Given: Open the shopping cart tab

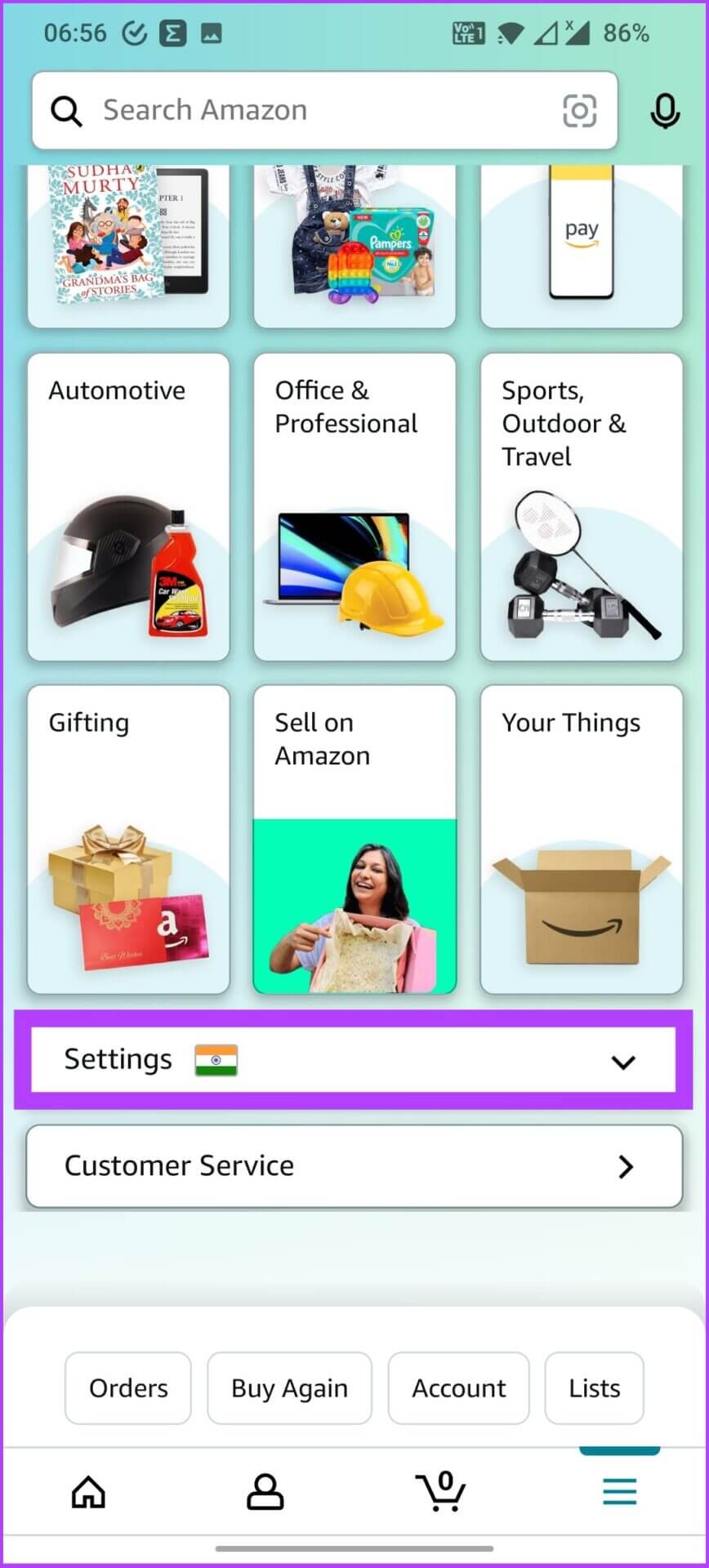Looking at the screenshot, I should [441, 1491].
